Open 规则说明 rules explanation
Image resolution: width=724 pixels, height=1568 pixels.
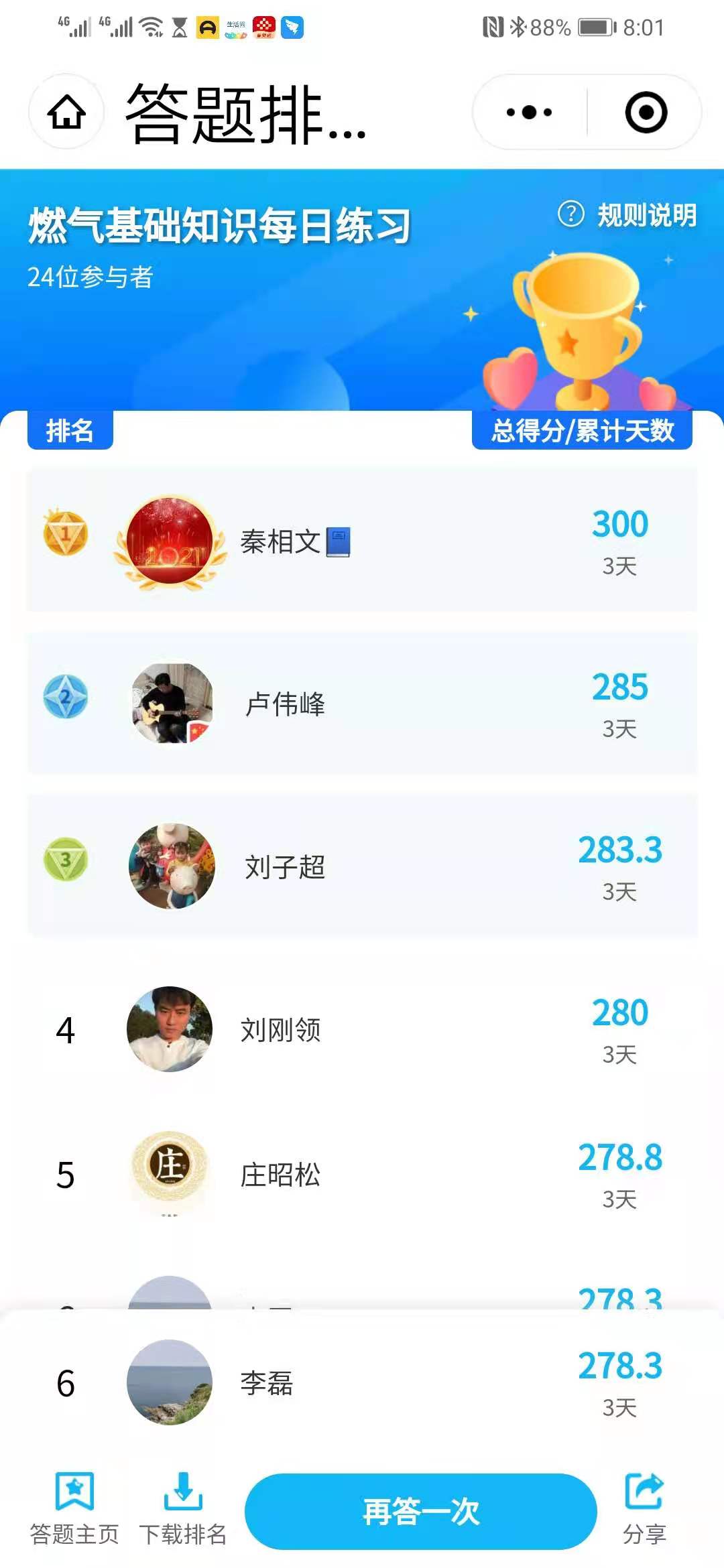point(628,215)
